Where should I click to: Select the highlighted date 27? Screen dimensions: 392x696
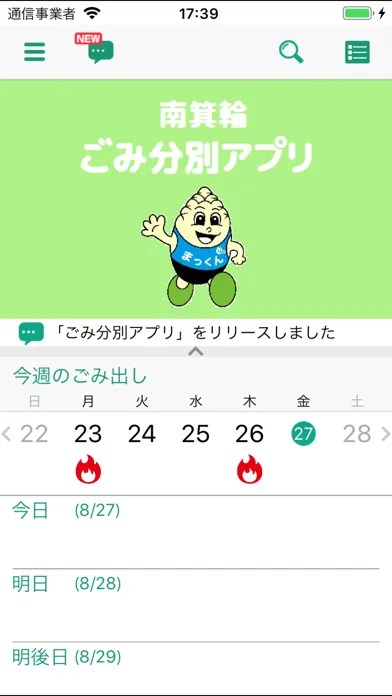(x=304, y=434)
